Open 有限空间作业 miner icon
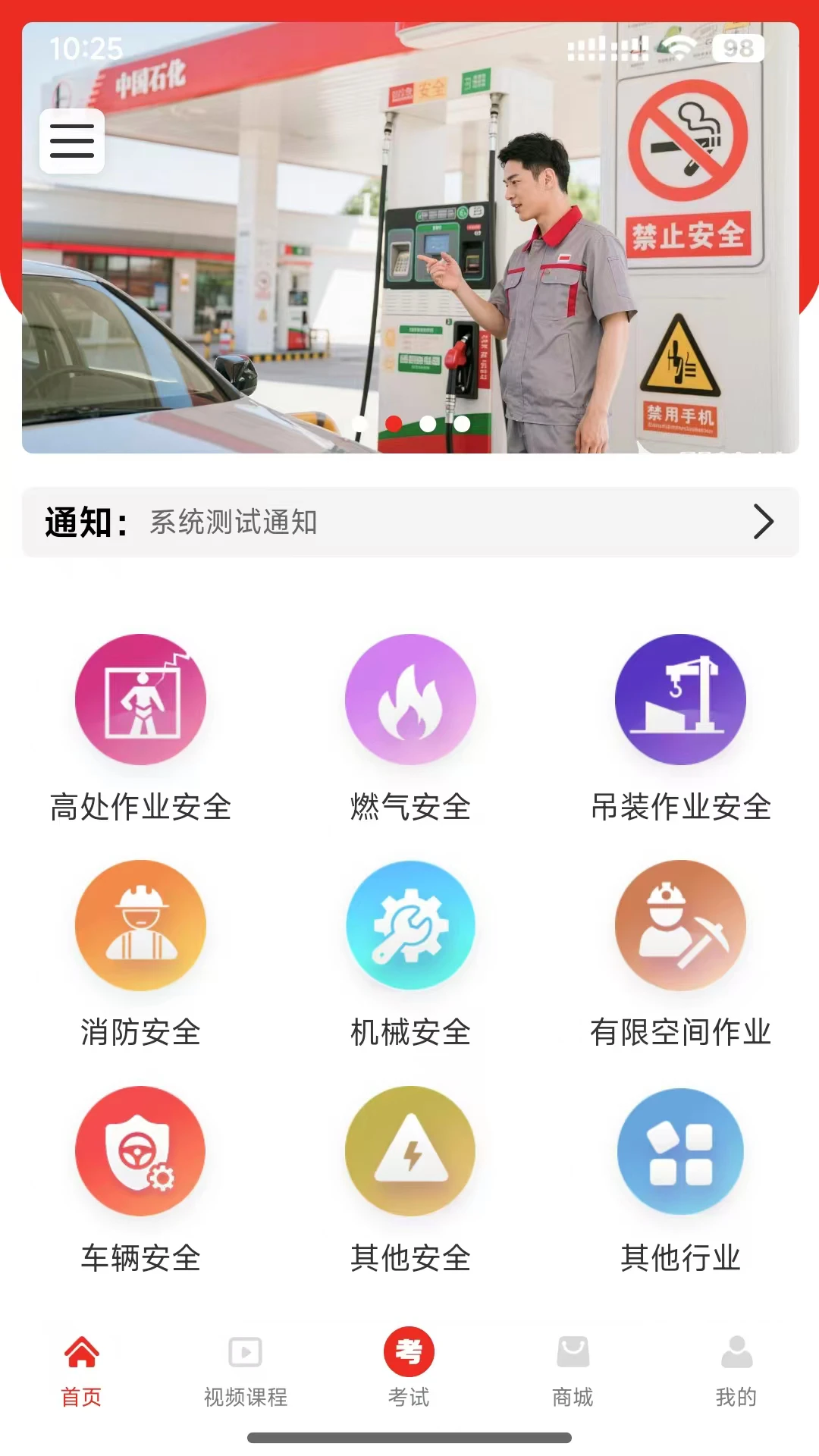The width and height of the screenshot is (819, 1456). coord(679,925)
